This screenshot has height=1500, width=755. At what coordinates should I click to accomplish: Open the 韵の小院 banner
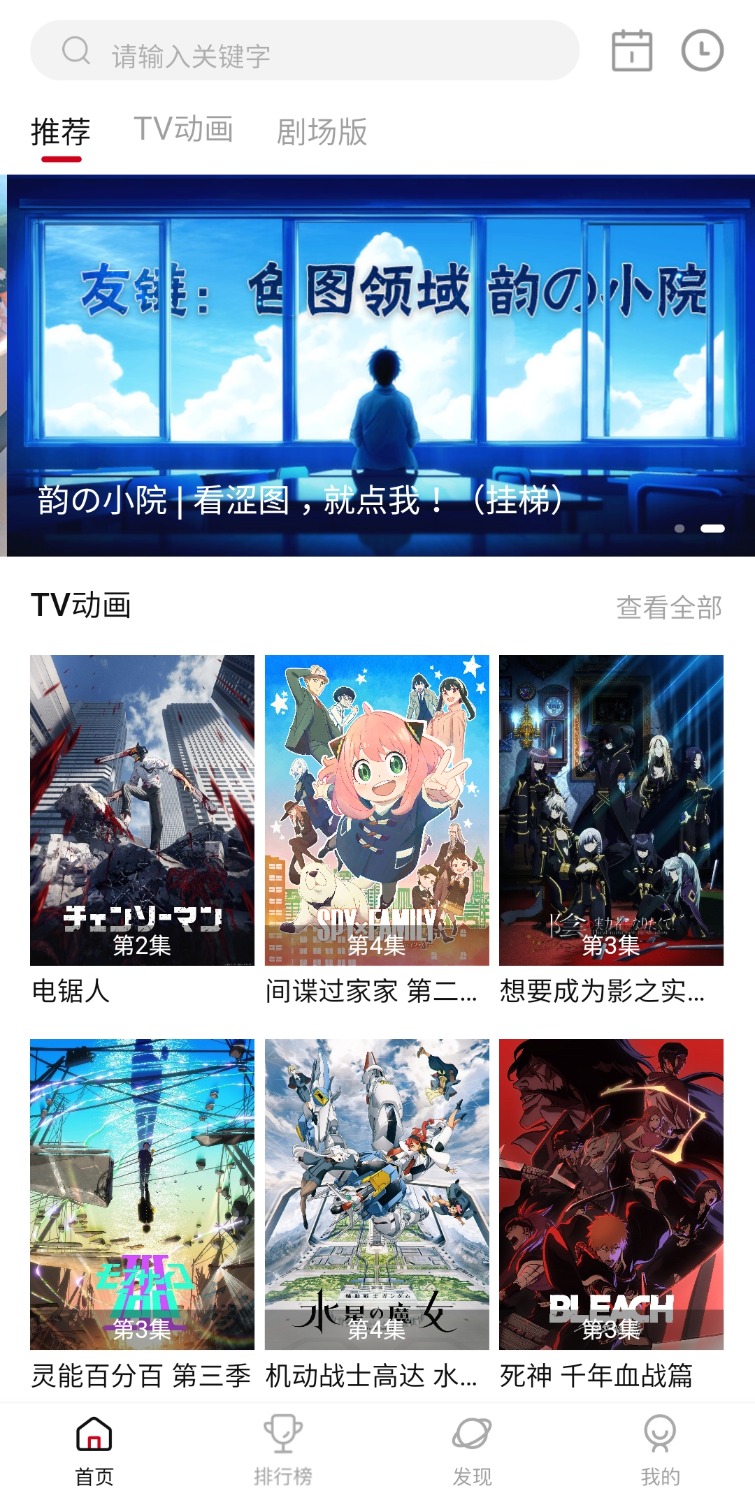[x=380, y=365]
